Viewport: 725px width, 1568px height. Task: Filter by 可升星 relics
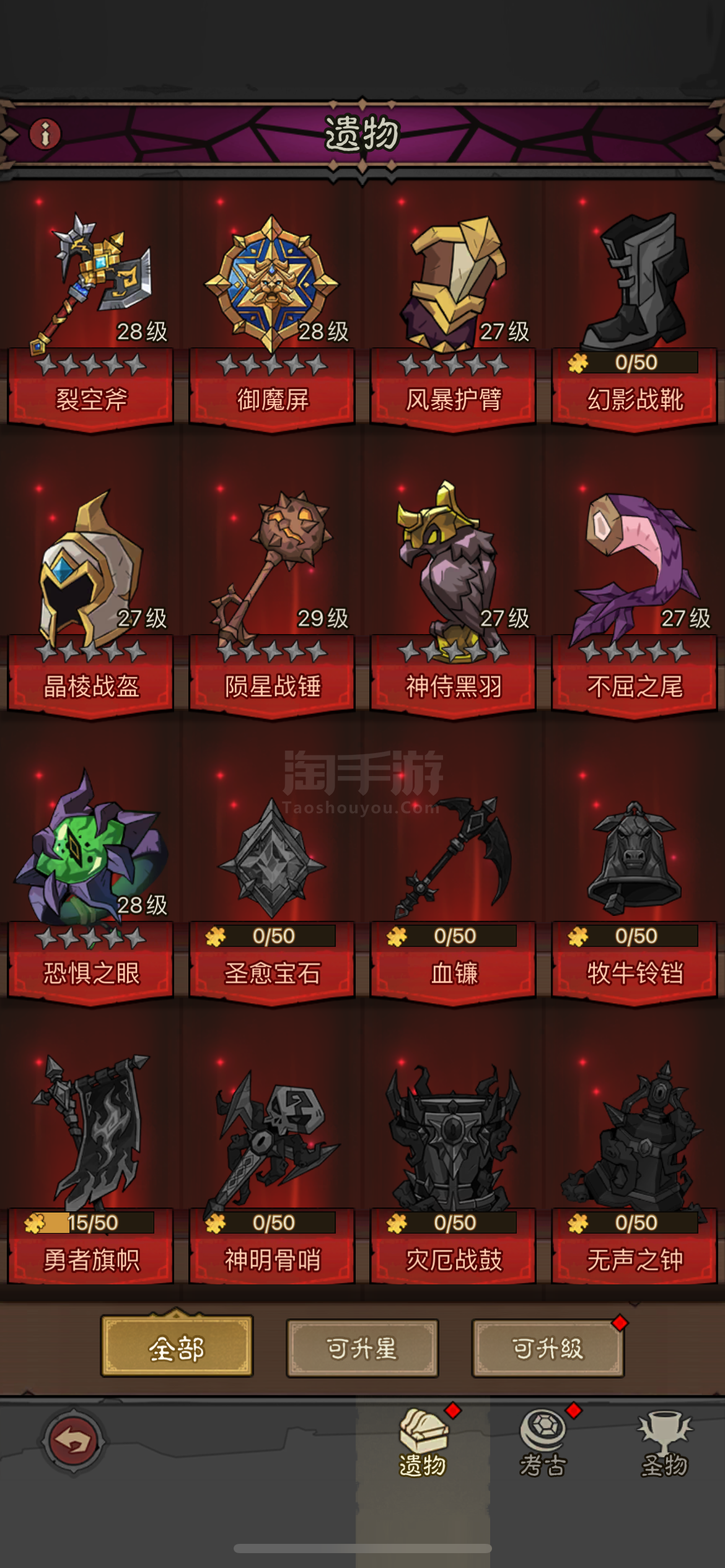pyautogui.click(x=362, y=1348)
